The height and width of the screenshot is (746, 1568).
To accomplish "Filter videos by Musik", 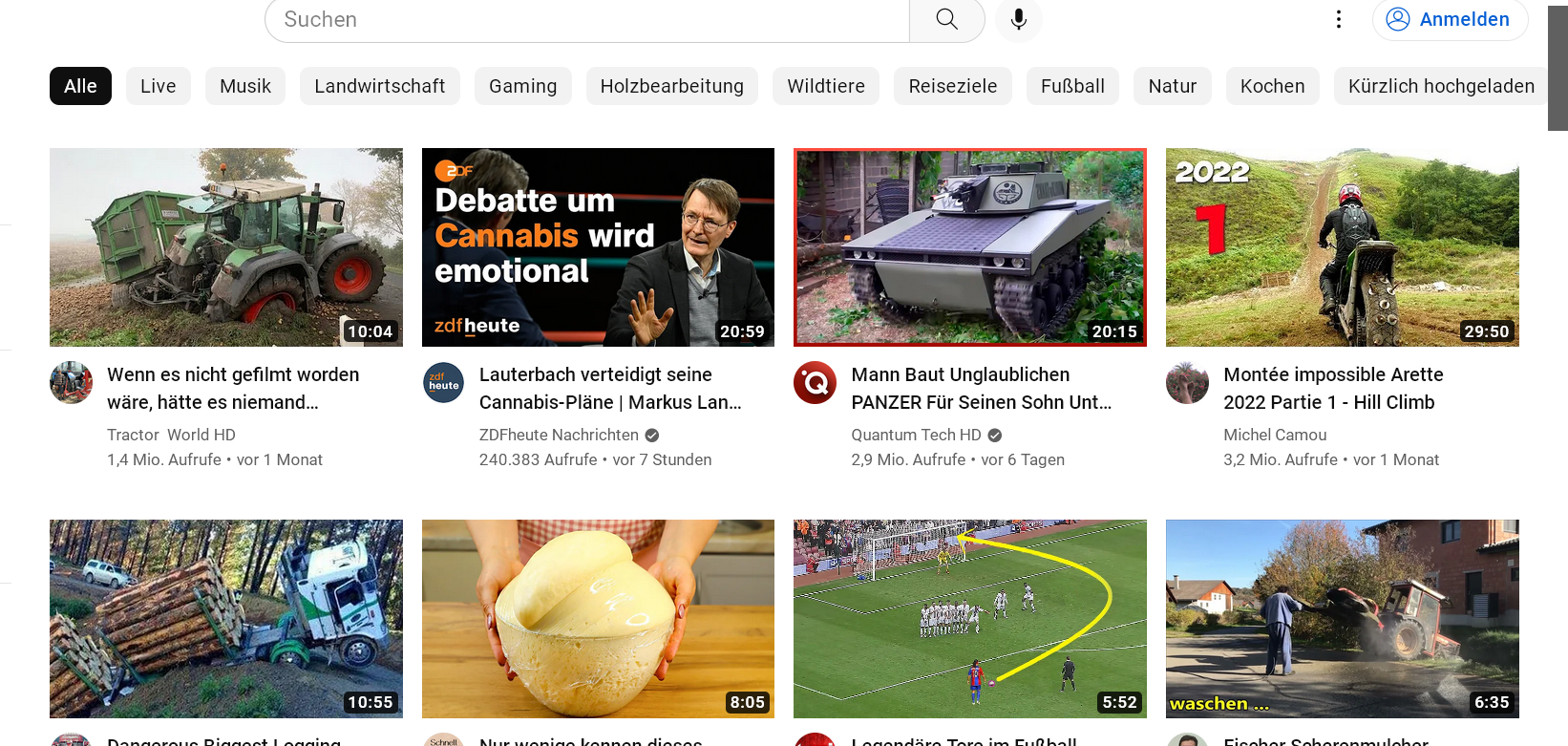I will [x=245, y=86].
